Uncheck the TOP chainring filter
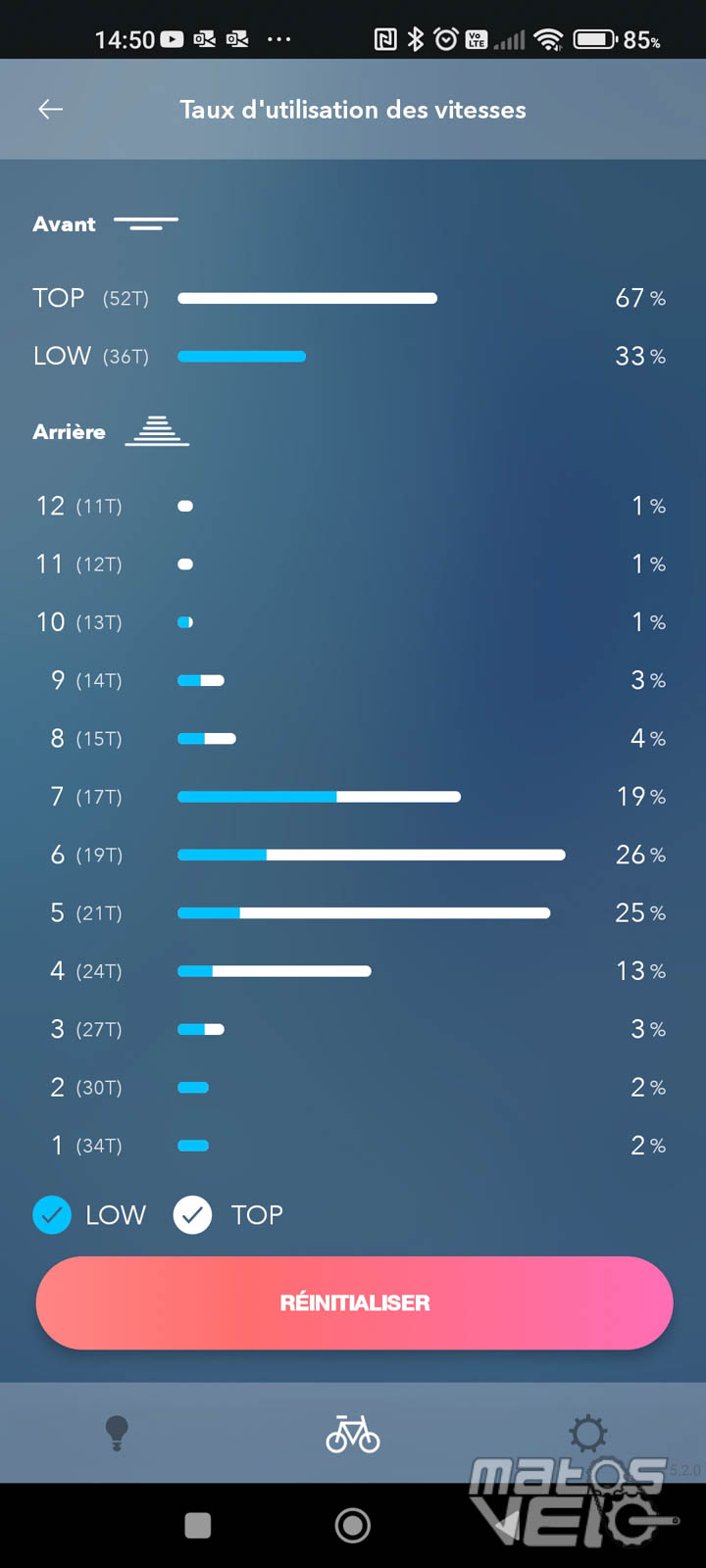This screenshot has width=706, height=1568. [192, 1215]
